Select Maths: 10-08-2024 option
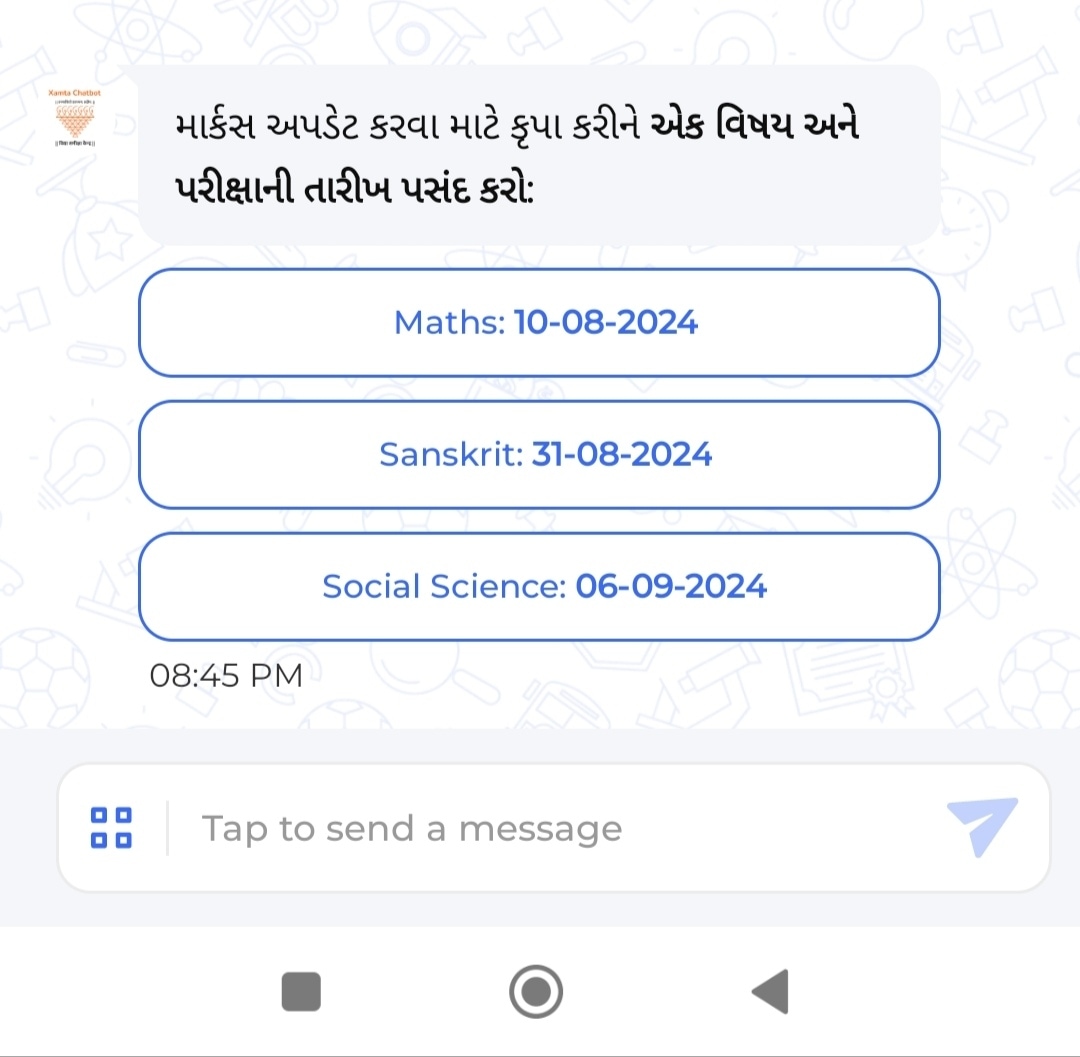This screenshot has width=1080, height=1057. click(539, 323)
